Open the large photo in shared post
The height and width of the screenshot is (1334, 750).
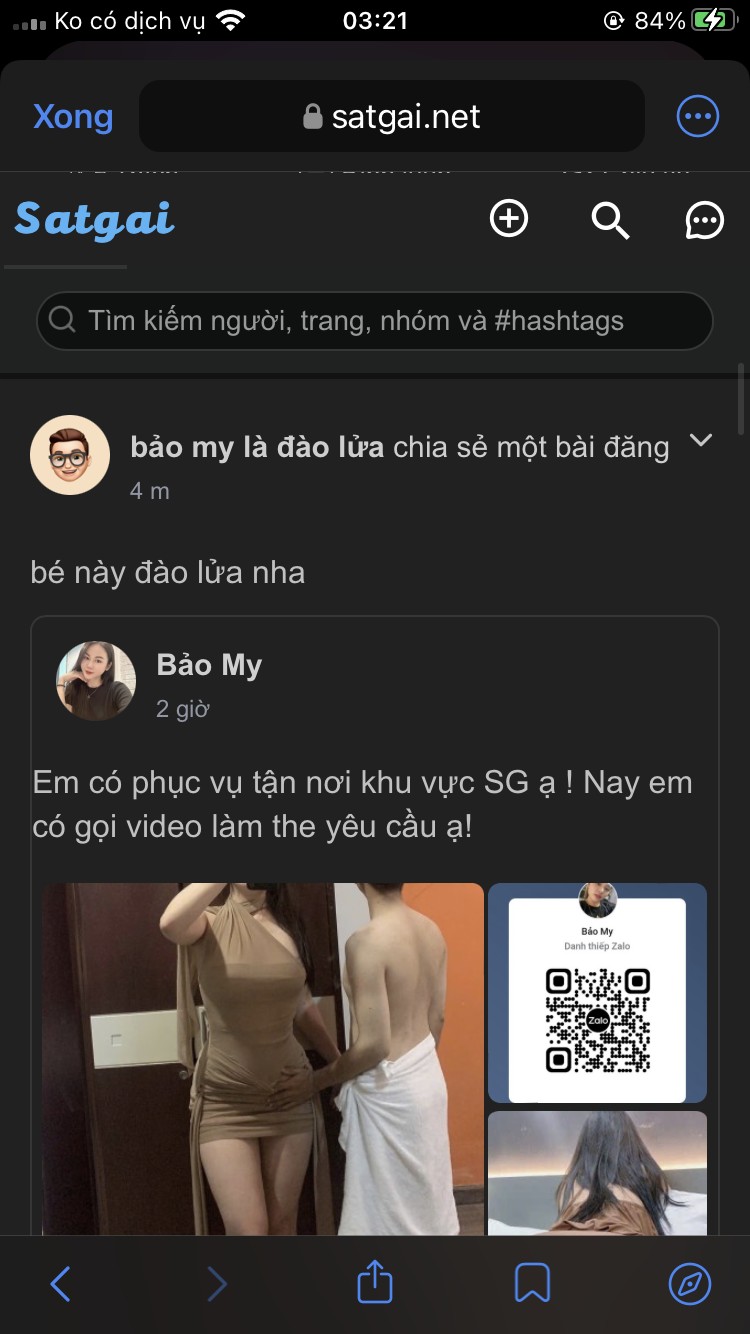coord(263,1058)
